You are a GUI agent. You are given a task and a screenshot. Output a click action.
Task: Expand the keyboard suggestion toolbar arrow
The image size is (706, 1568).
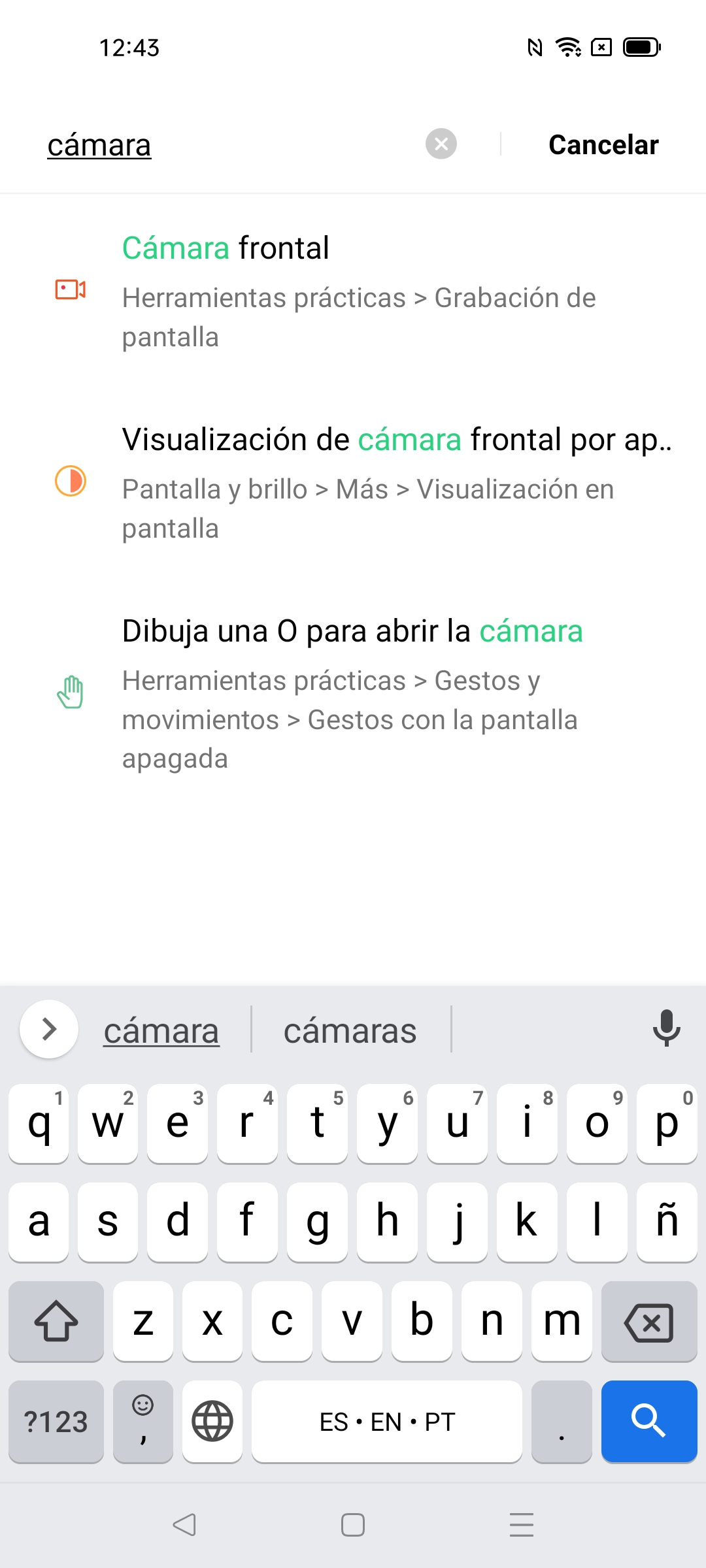[x=49, y=1029]
